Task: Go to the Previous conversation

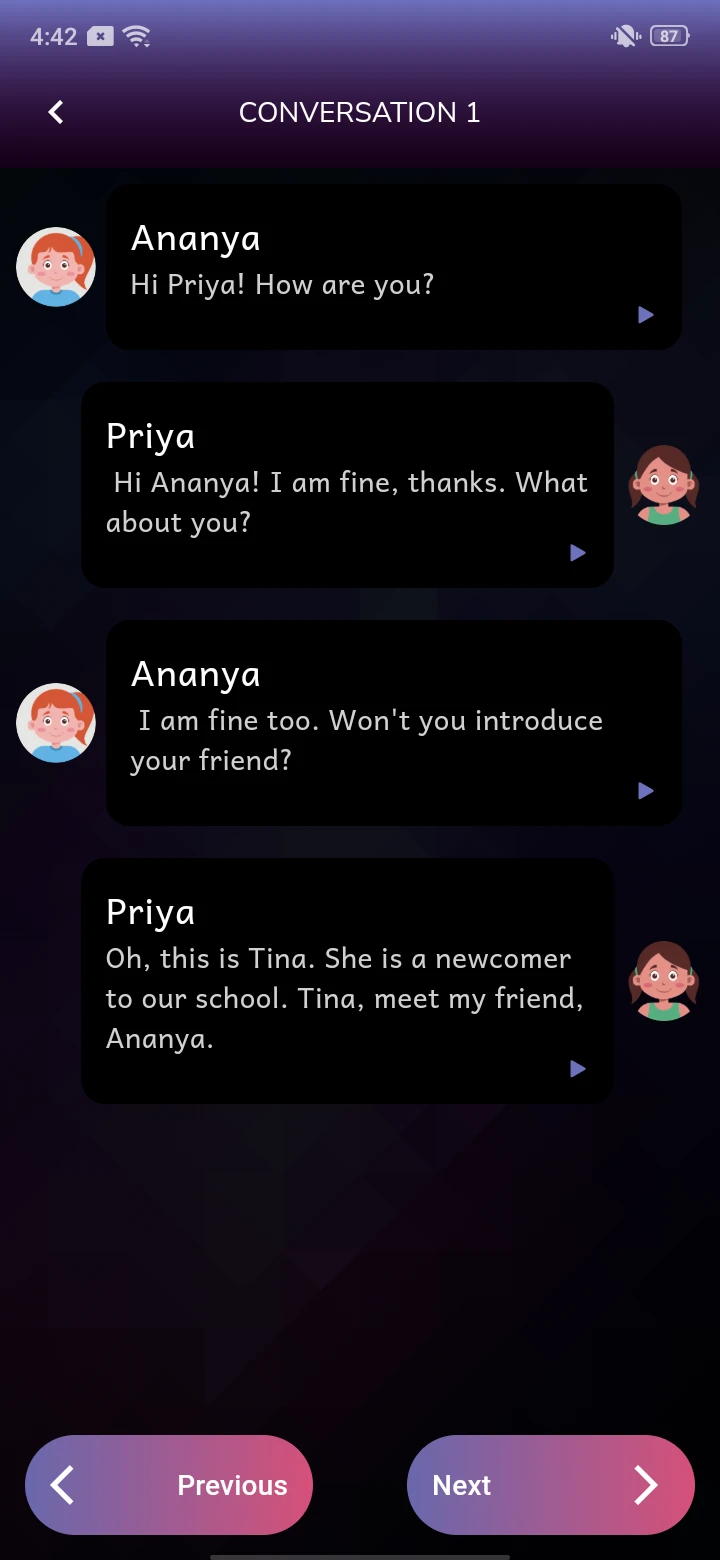Action: pos(169,1485)
